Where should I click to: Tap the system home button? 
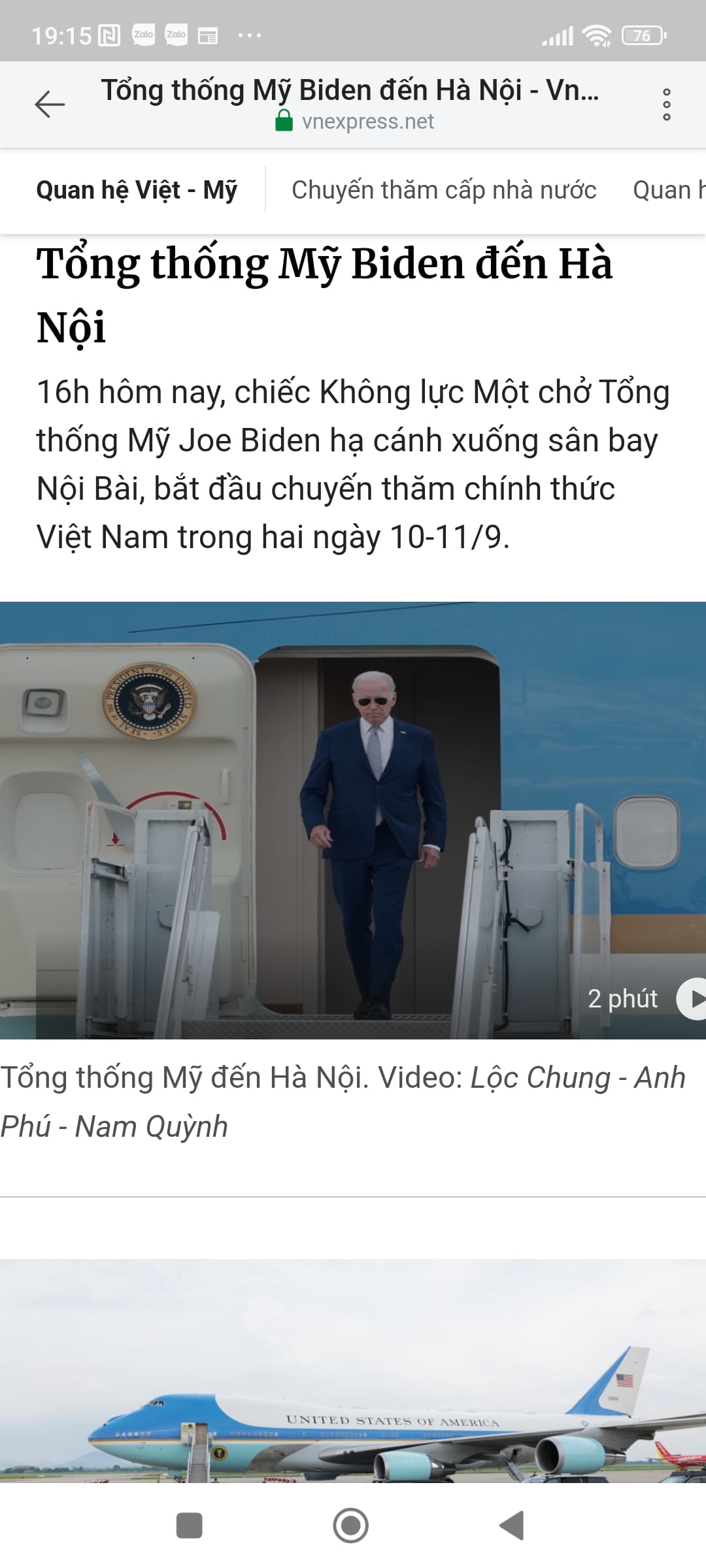coord(350,1526)
